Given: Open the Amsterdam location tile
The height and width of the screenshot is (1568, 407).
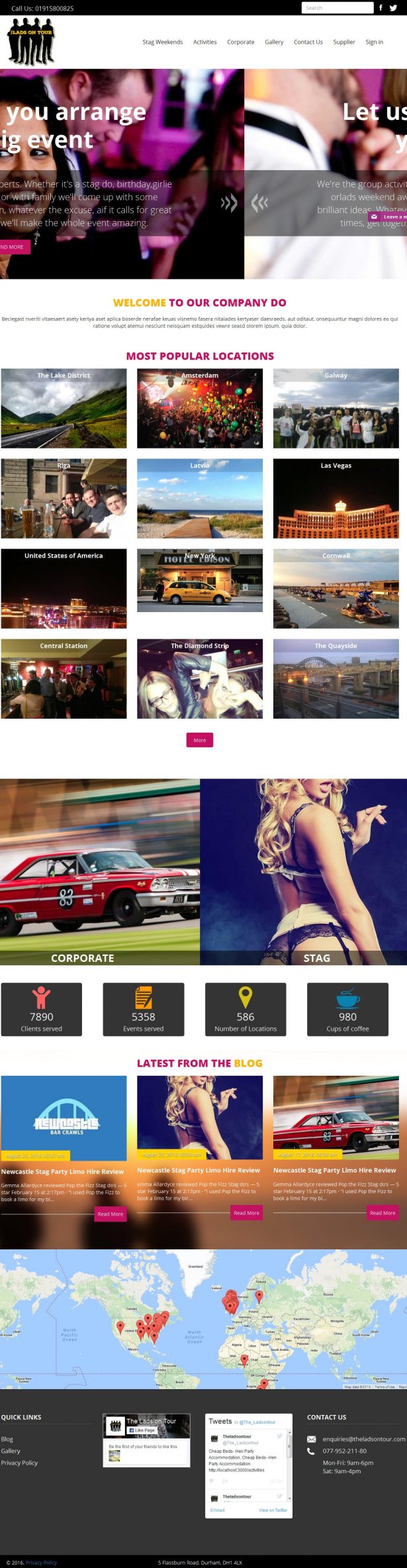Looking at the screenshot, I should (x=200, y=409).
